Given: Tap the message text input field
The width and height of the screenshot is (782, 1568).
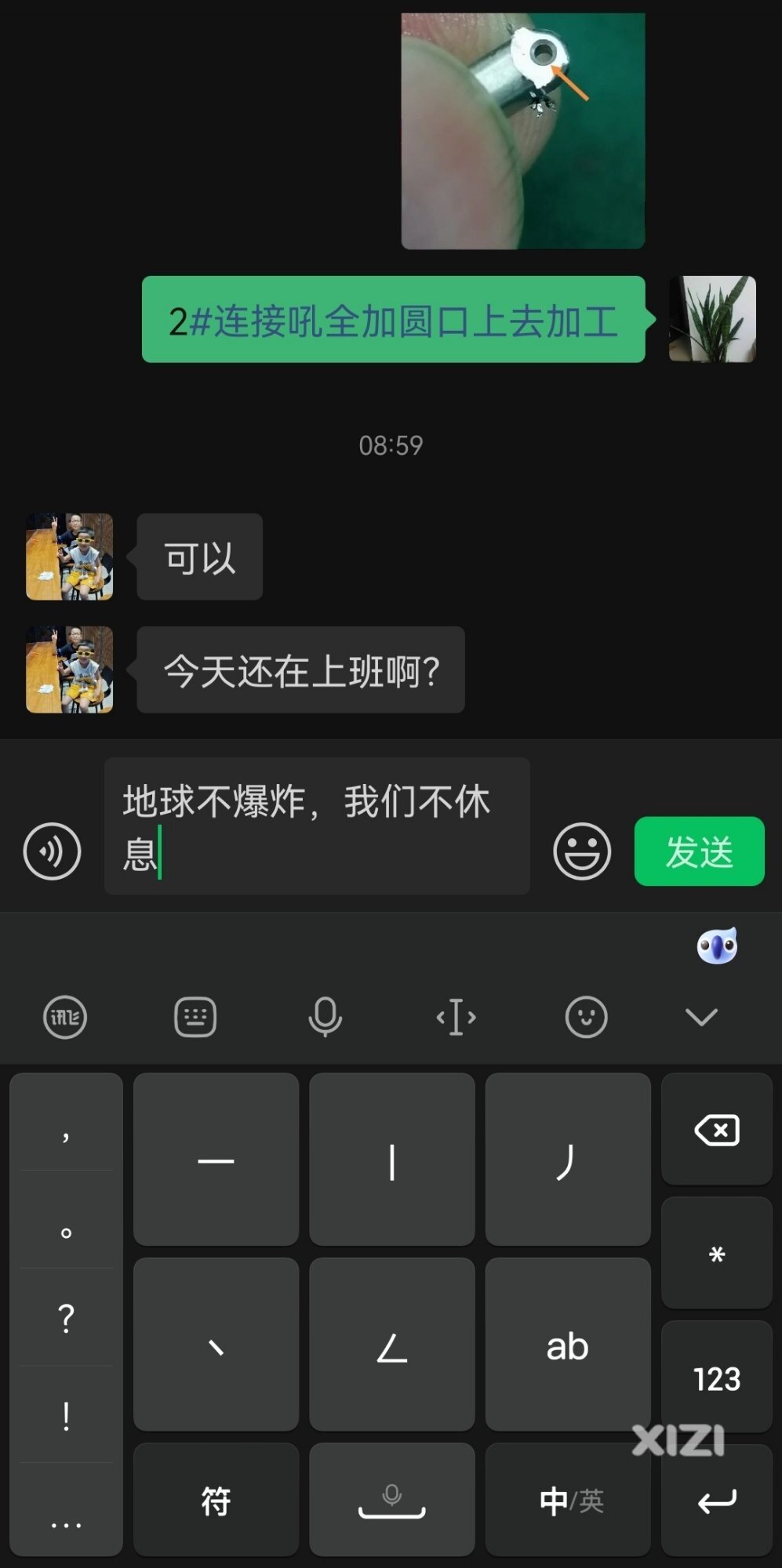Looking at the screenshot, I should click(x=317, y=826).
